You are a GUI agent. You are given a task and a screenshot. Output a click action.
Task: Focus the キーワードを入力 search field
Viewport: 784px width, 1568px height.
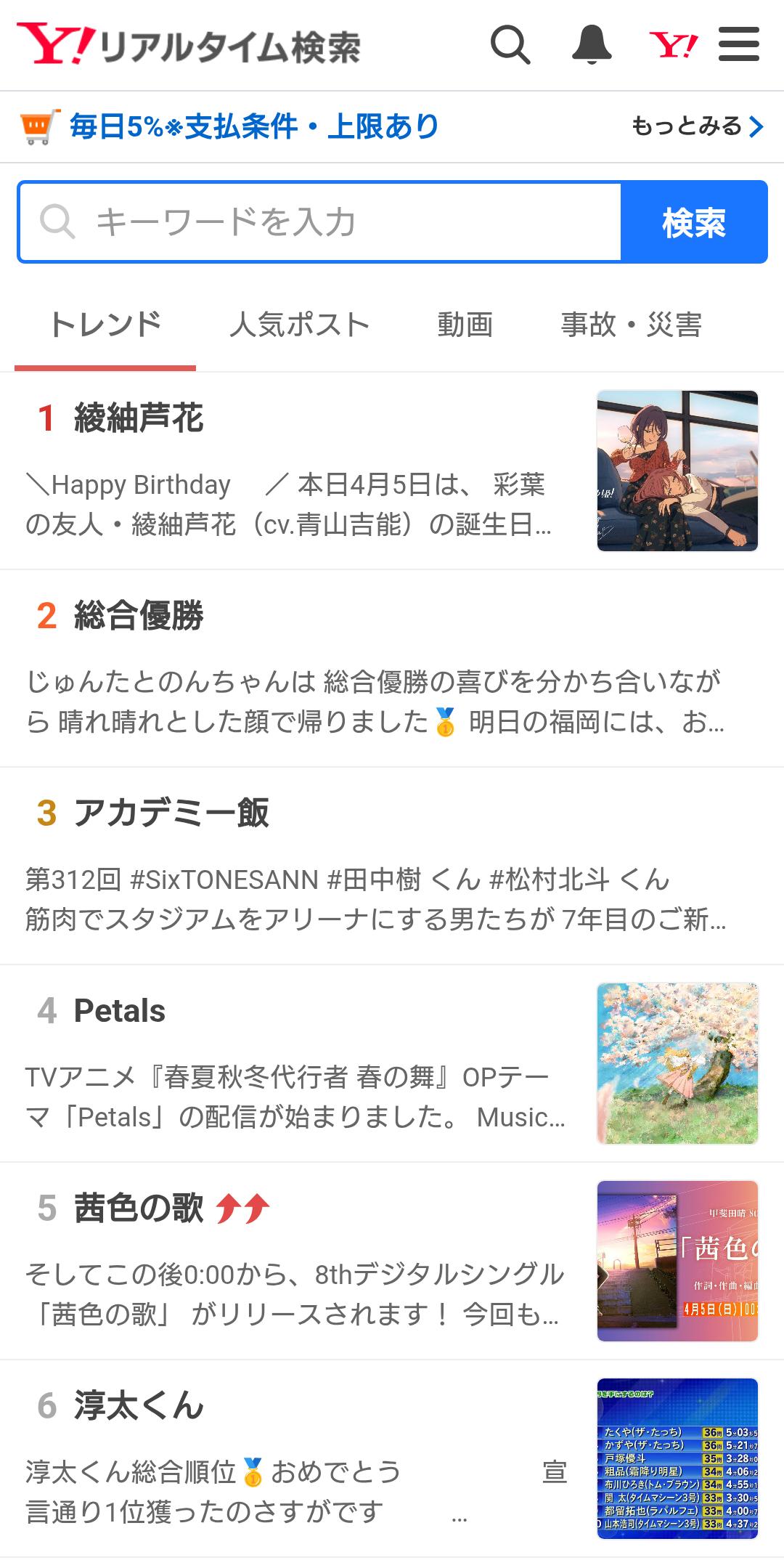point(319,222)
